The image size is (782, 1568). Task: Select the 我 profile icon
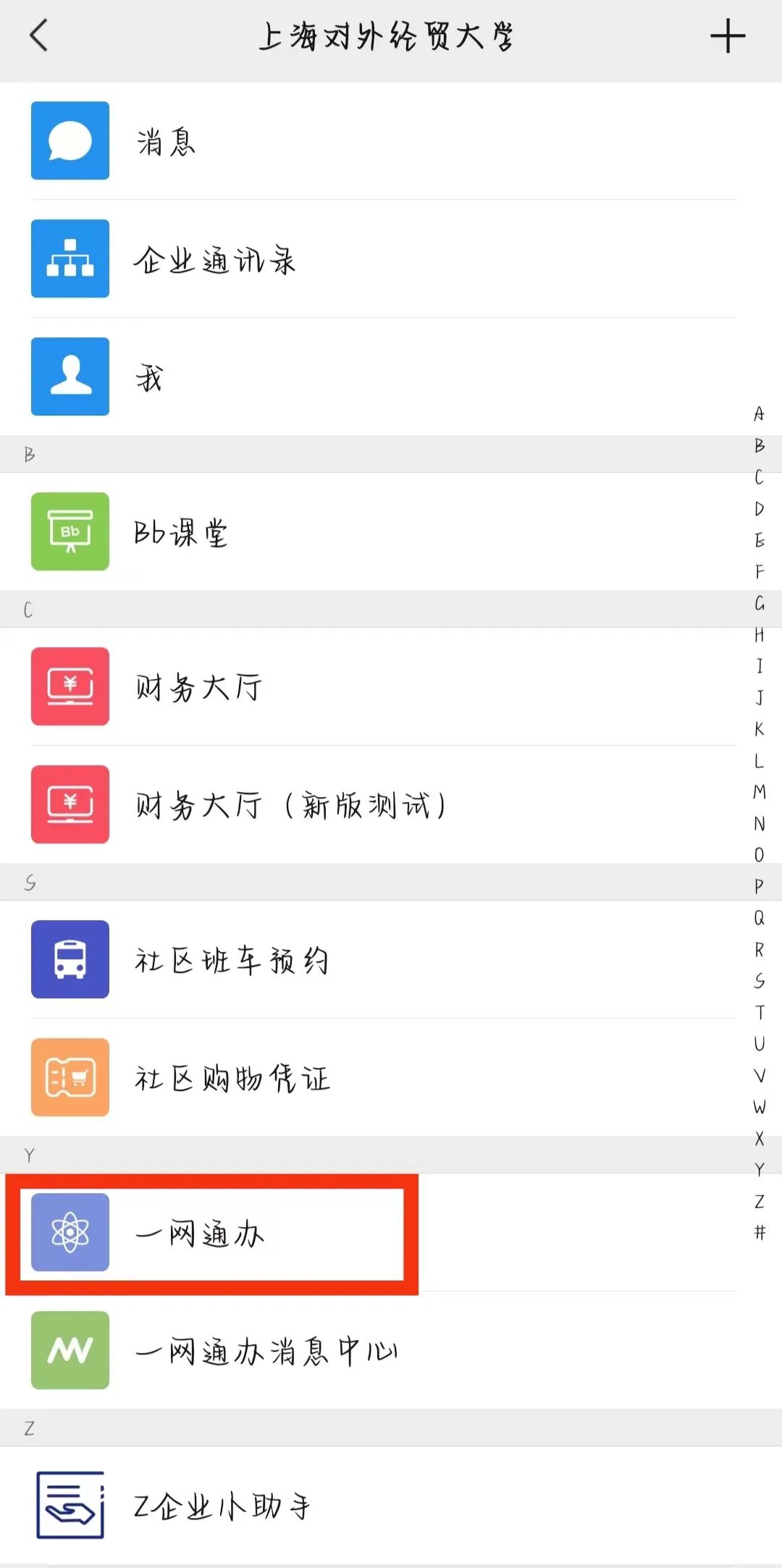tap(70, 376)
